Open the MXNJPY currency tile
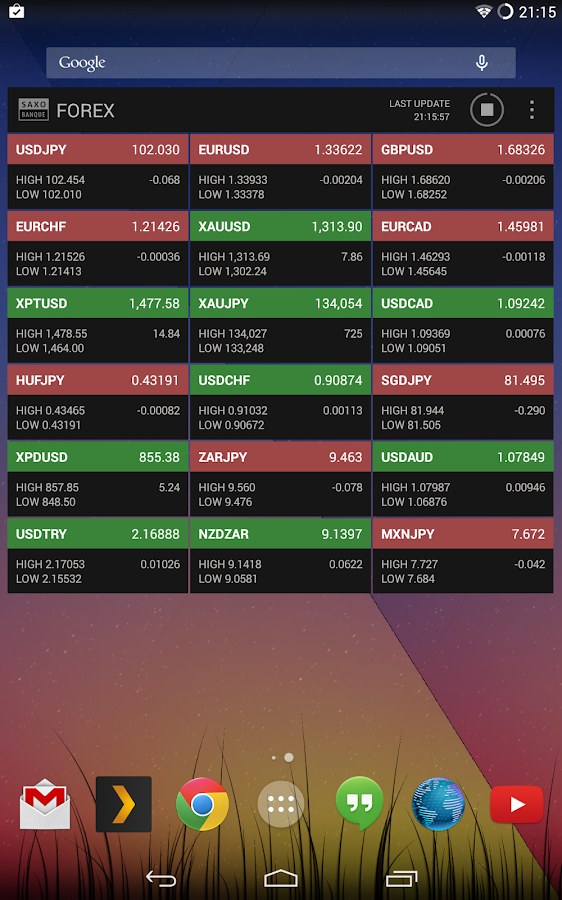 pyautogui.click(x=463, y=556)
